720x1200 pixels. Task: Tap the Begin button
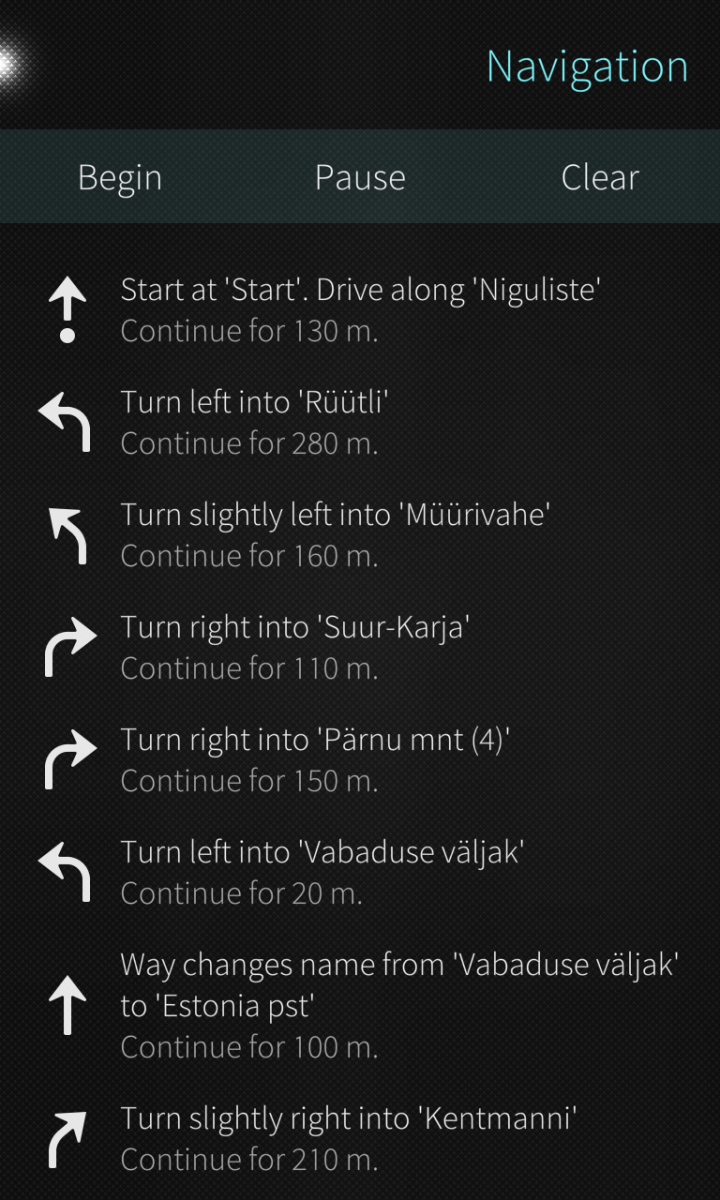tap(120, 177)
